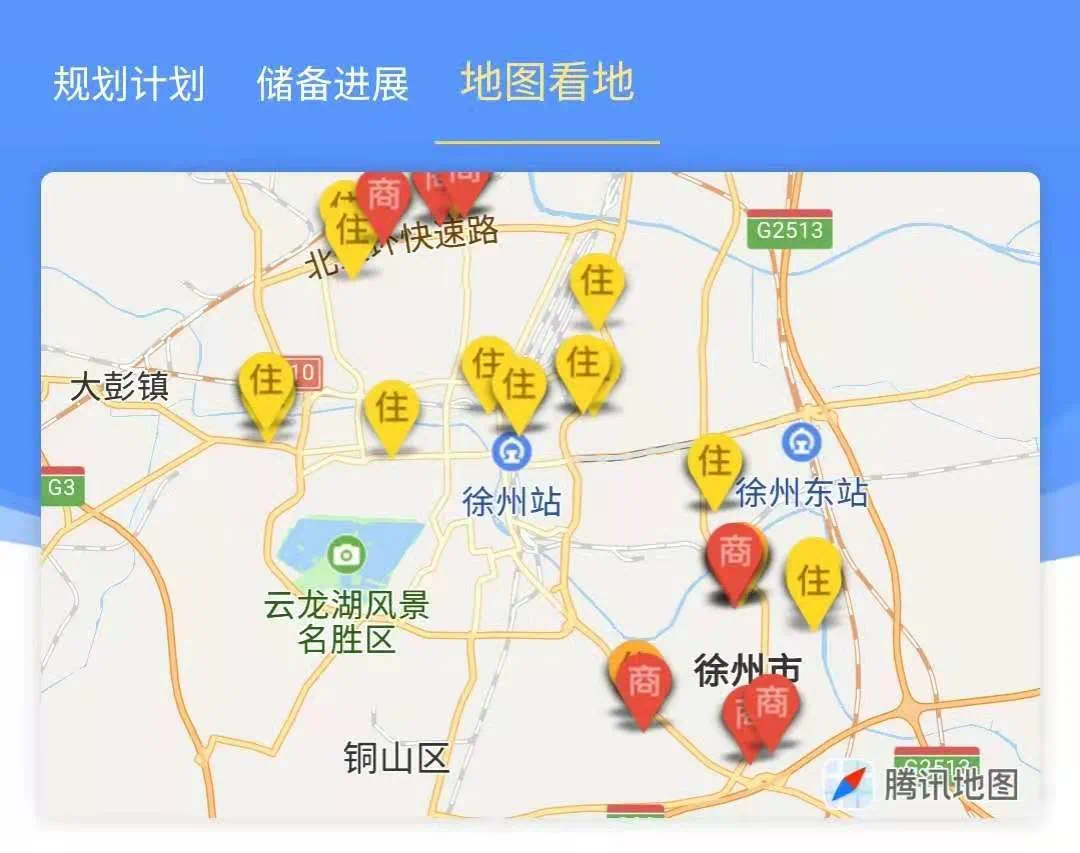This screenshot has width=1080, height=853.
Task: Switch to the 储备进展 tab
Action: pyautogui.click(x=332, y=84)
